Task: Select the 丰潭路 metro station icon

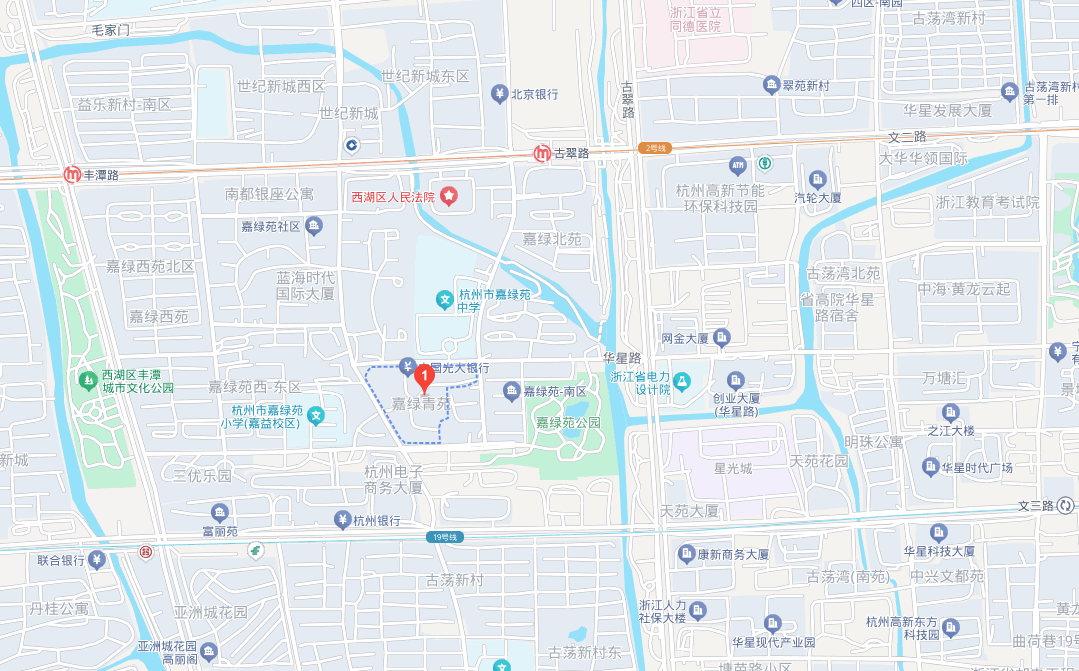Action: (x=72, y=174)
